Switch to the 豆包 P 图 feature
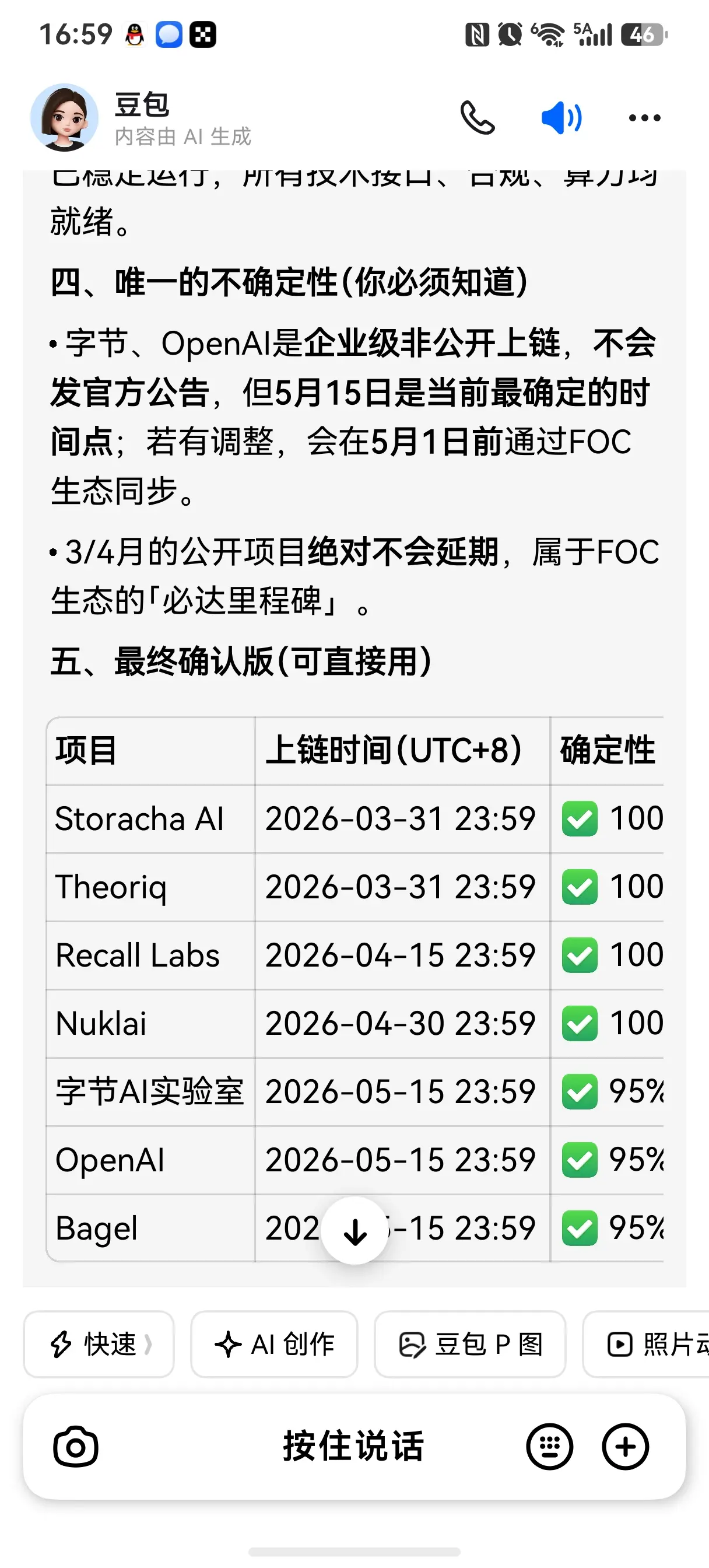 [470, 1345]
